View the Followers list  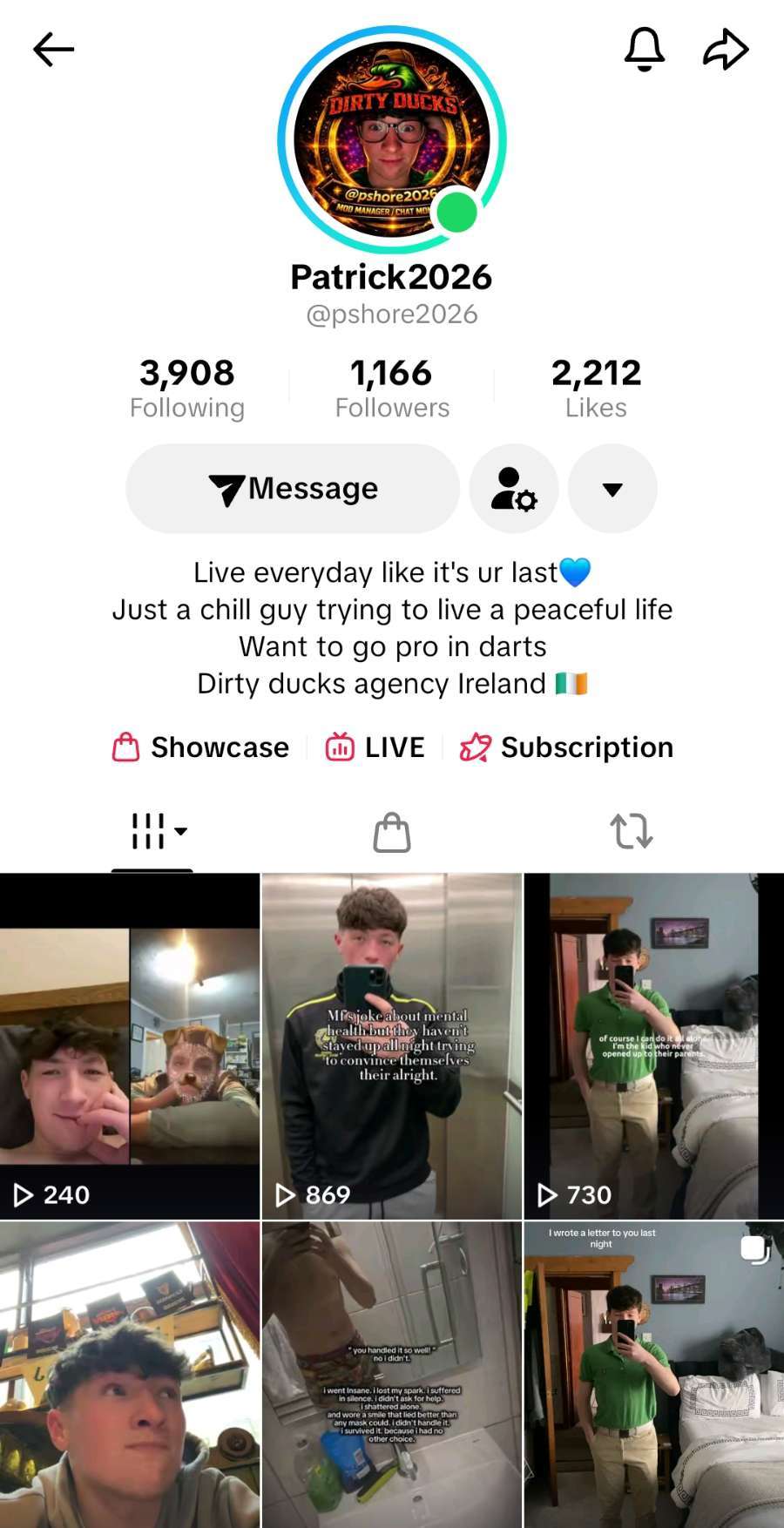[392, 389]
